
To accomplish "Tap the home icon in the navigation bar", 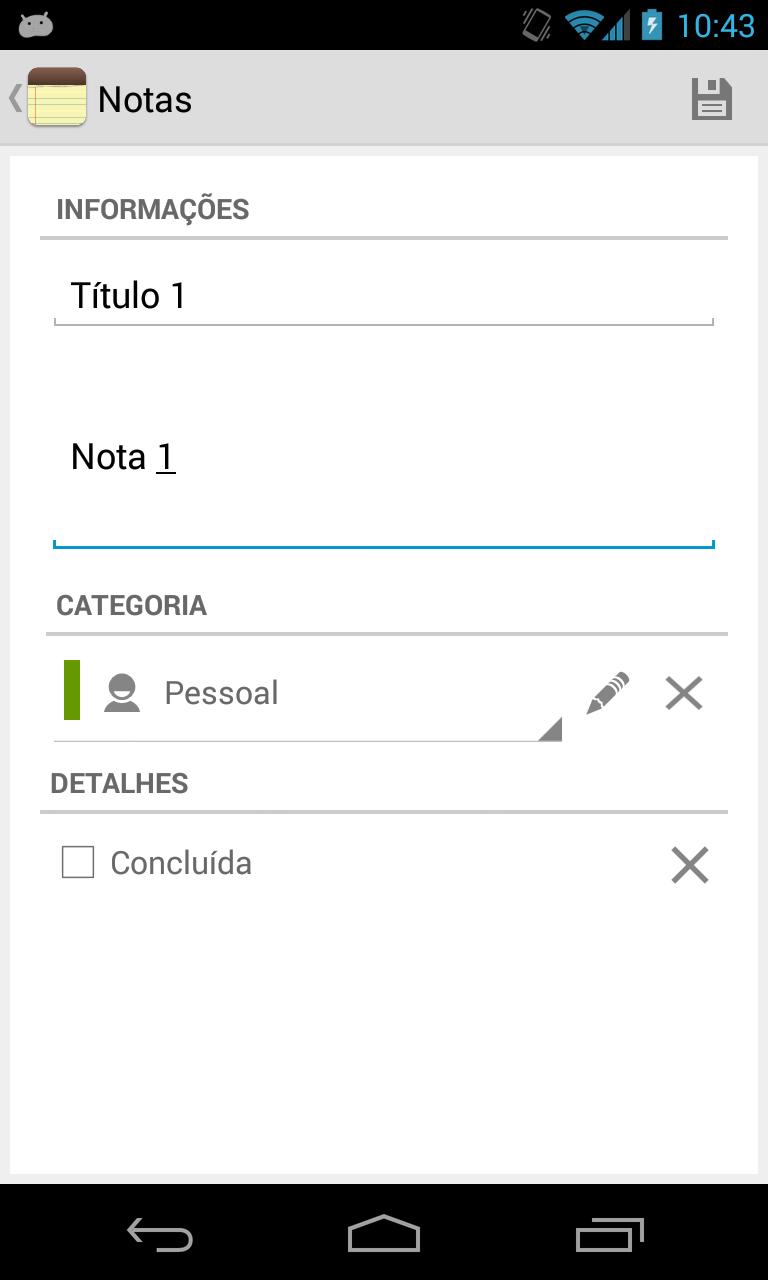I will point(383,1235).
